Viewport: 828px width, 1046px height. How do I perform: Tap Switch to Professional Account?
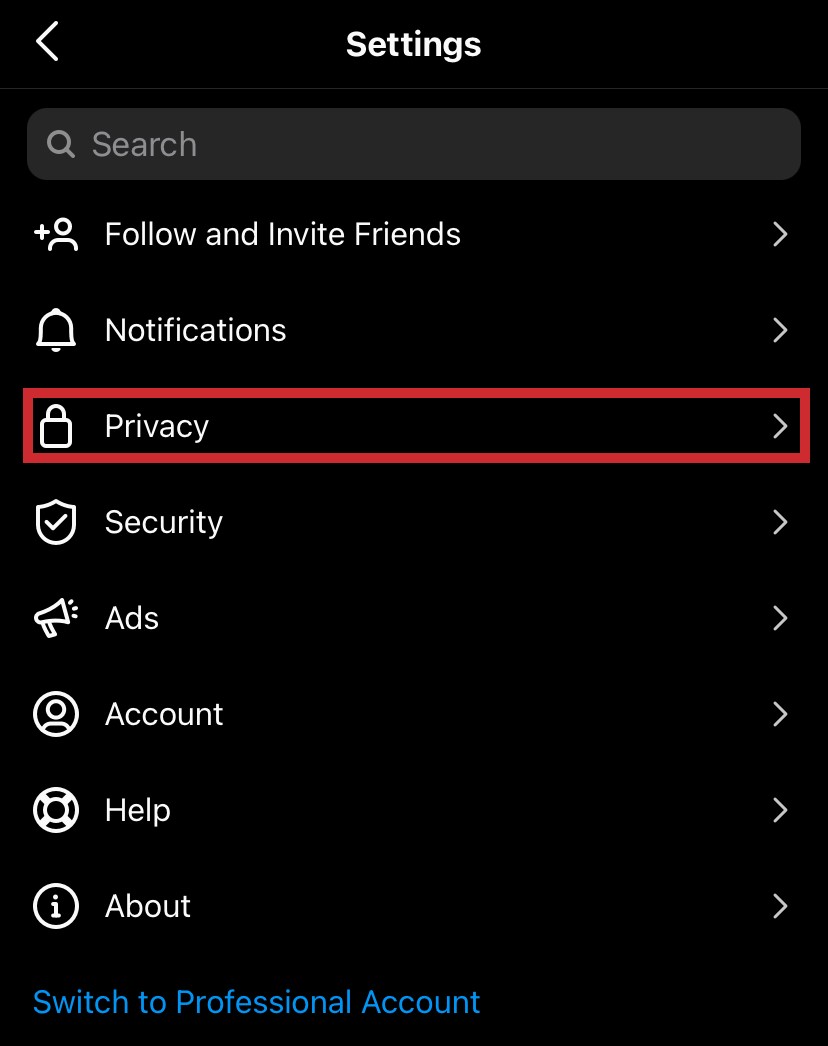click(x=257, y=1002)
